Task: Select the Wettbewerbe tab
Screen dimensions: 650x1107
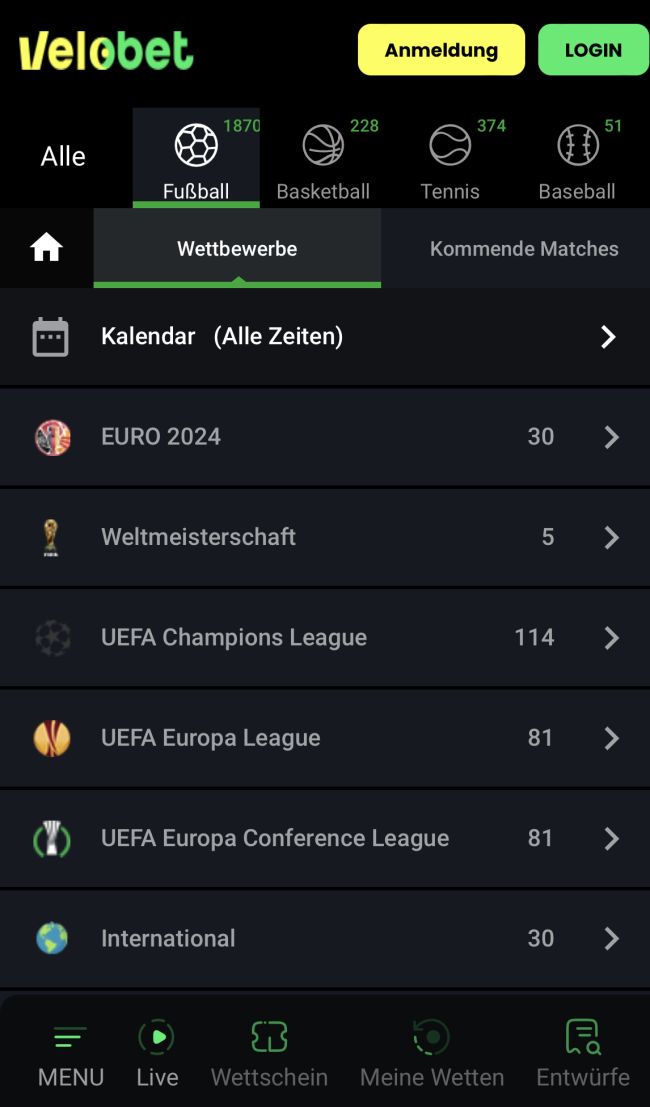Action: point(237,249)
